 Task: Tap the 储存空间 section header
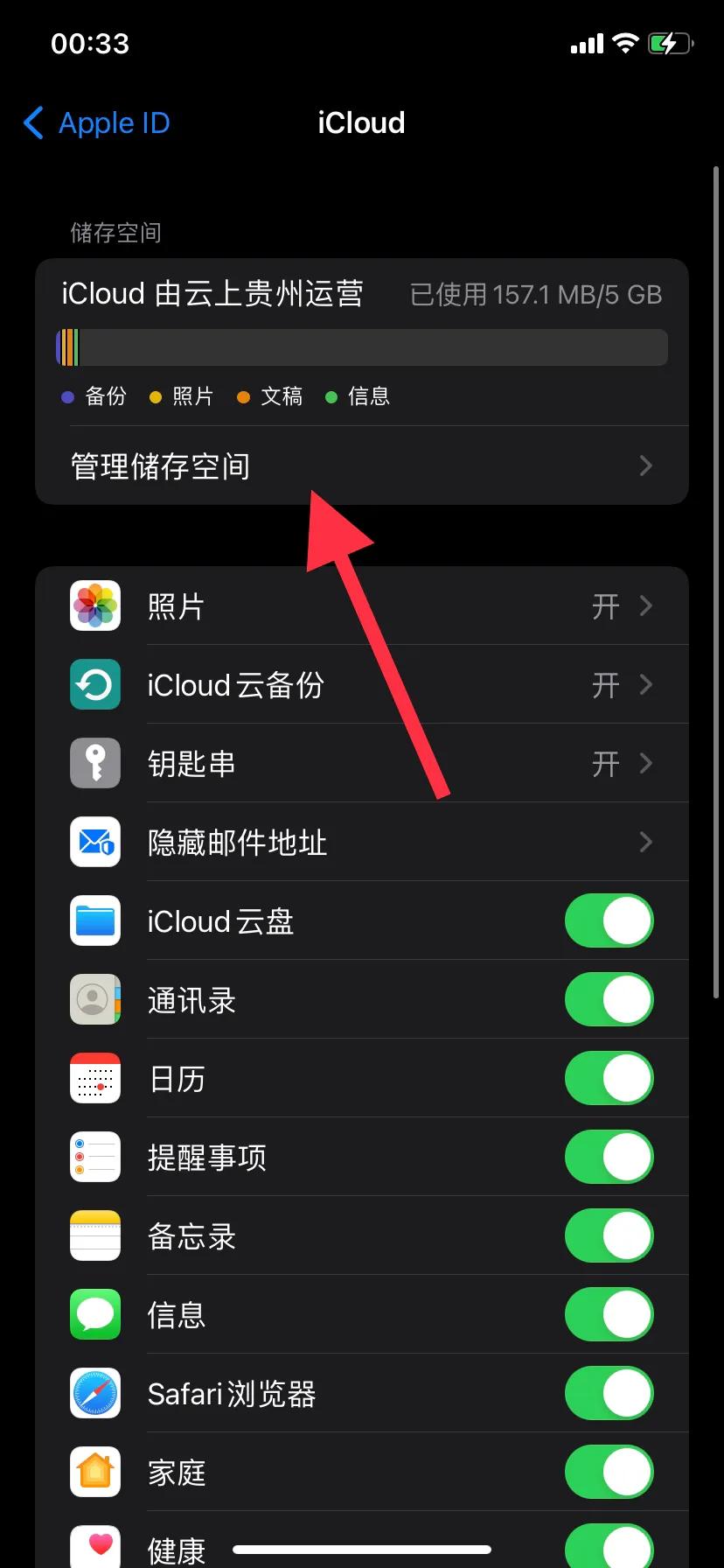click(115, 232)
